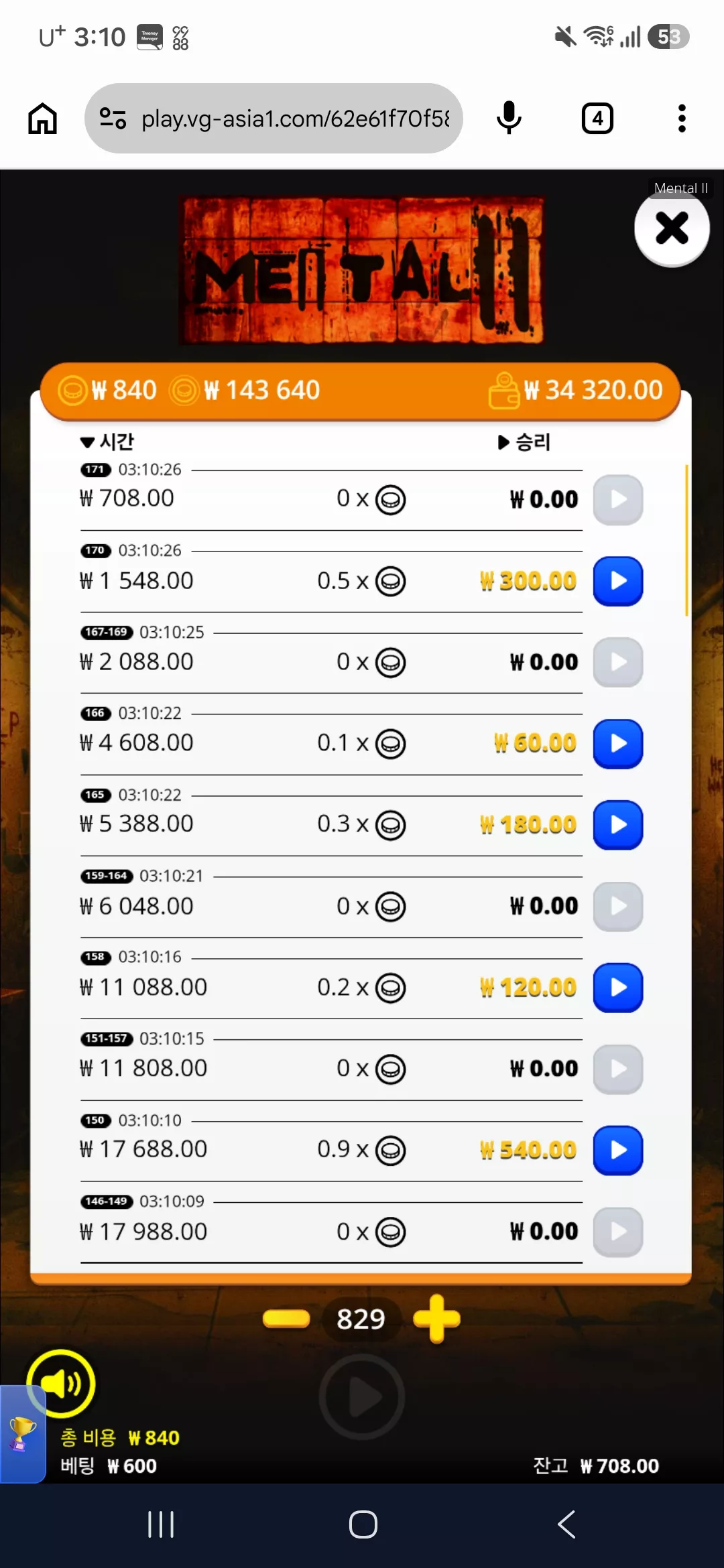Tap the browser address bar
This screenshot has height=1568, width=724.
pyautogui.click(x=274, y=119)
